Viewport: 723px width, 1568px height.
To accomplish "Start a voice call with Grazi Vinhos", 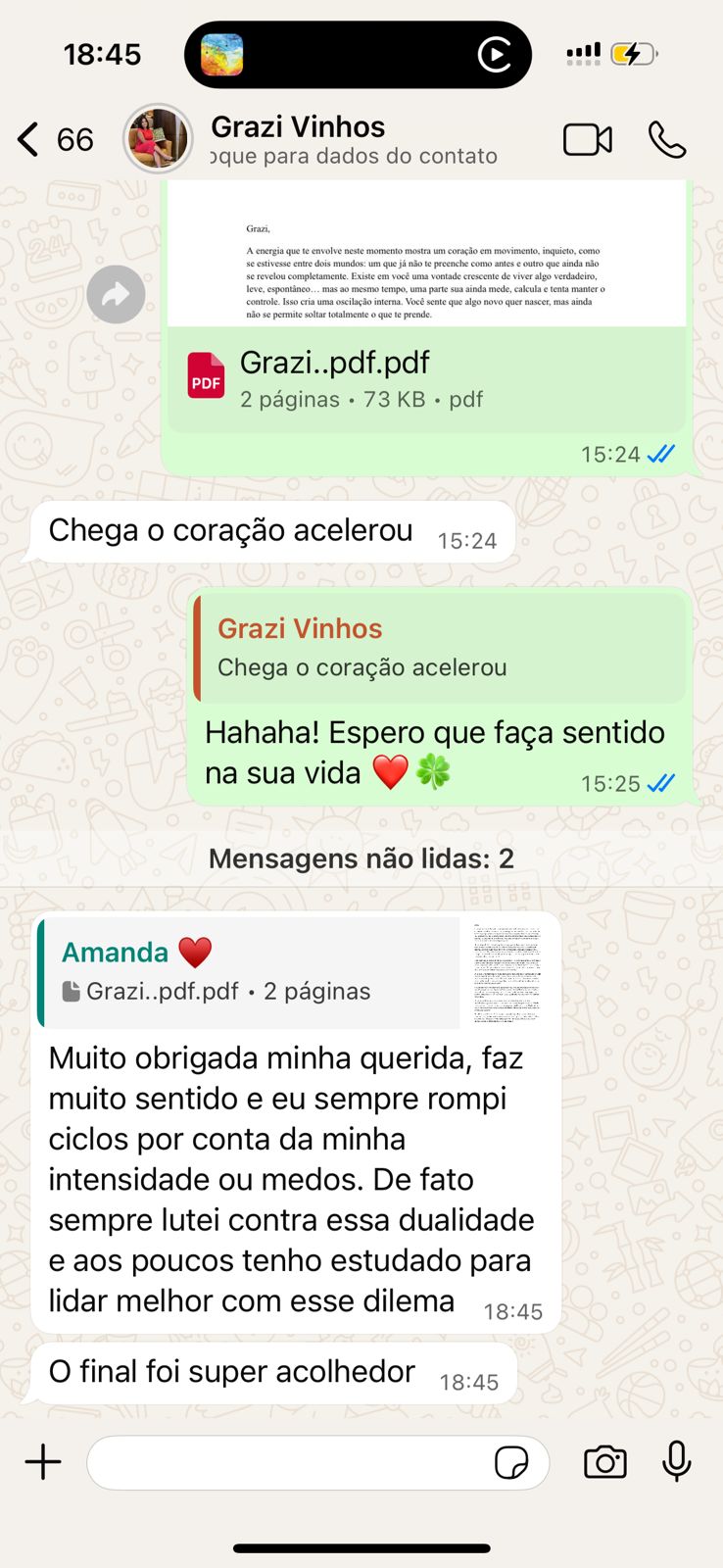I will (667, 140).
